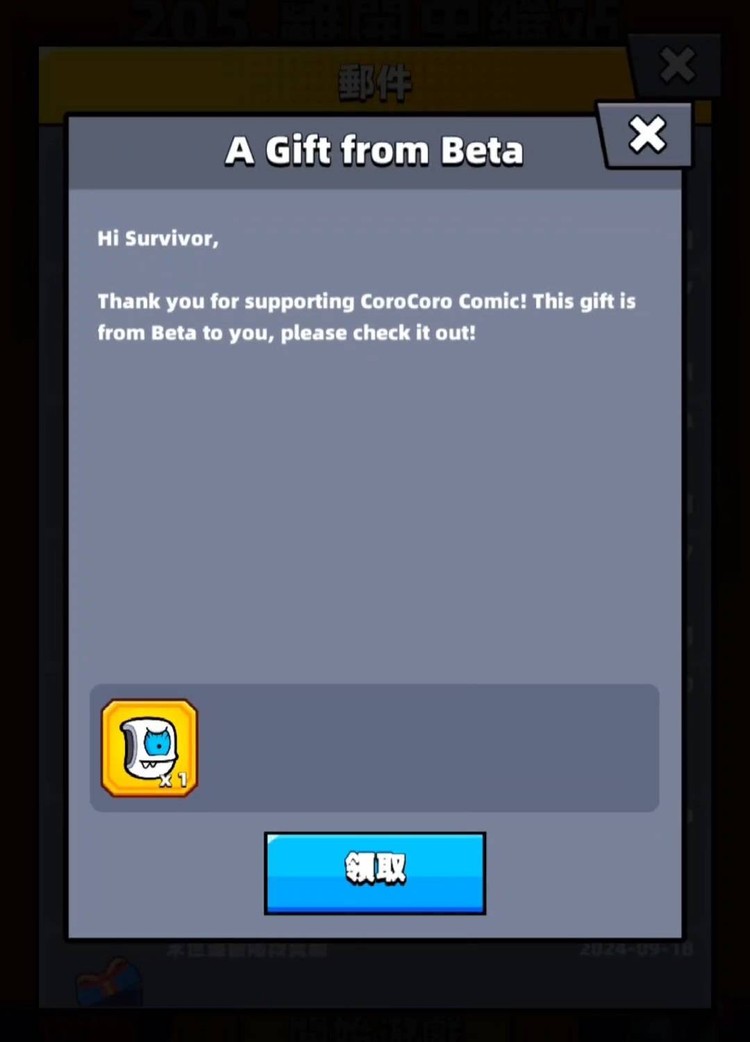Close the background 郵件 mail window
Image resolution: width=750 pixels, height=1042 pixels.
[x=678, y=66]
